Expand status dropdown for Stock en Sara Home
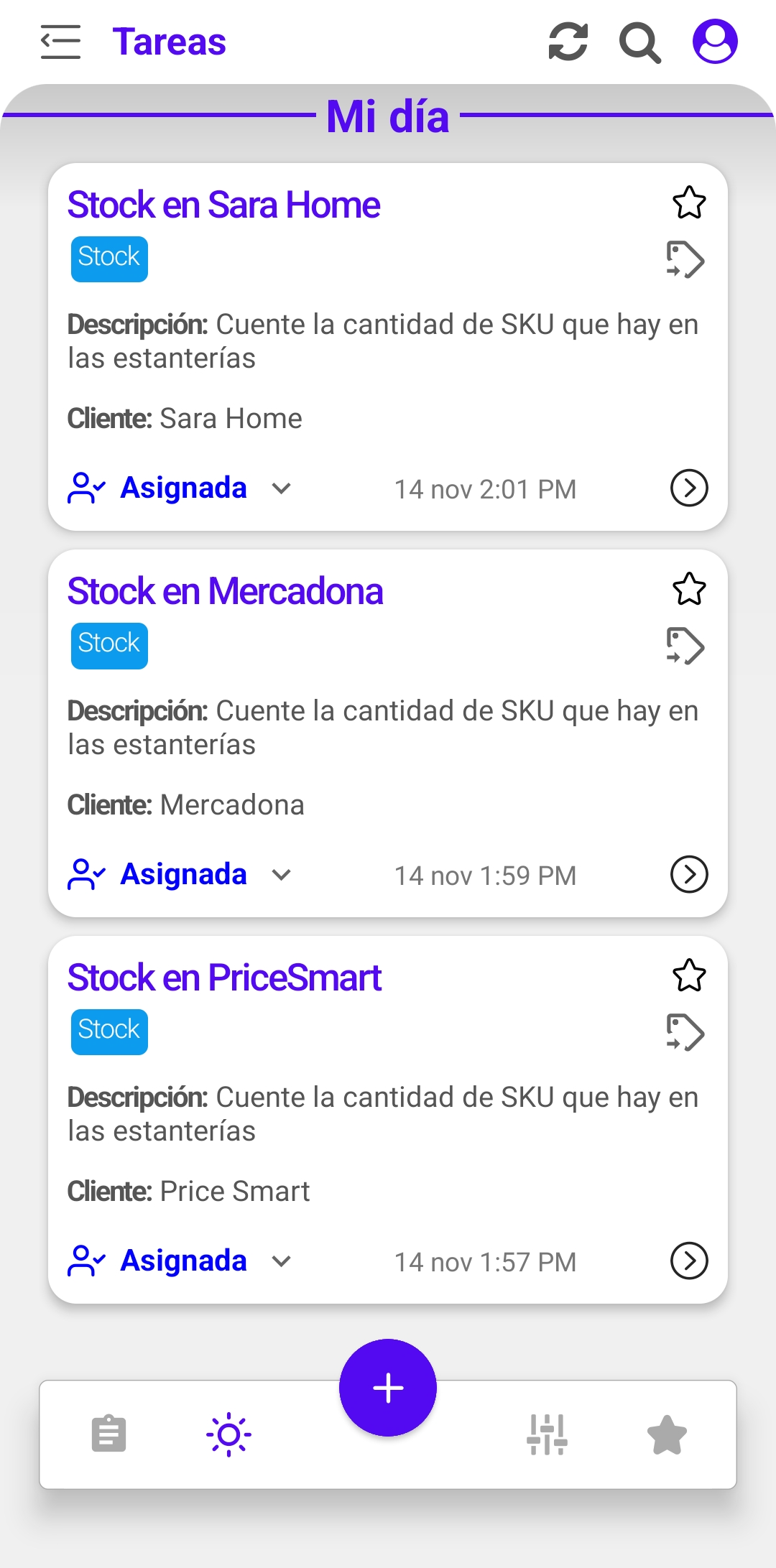 [281, 488]
